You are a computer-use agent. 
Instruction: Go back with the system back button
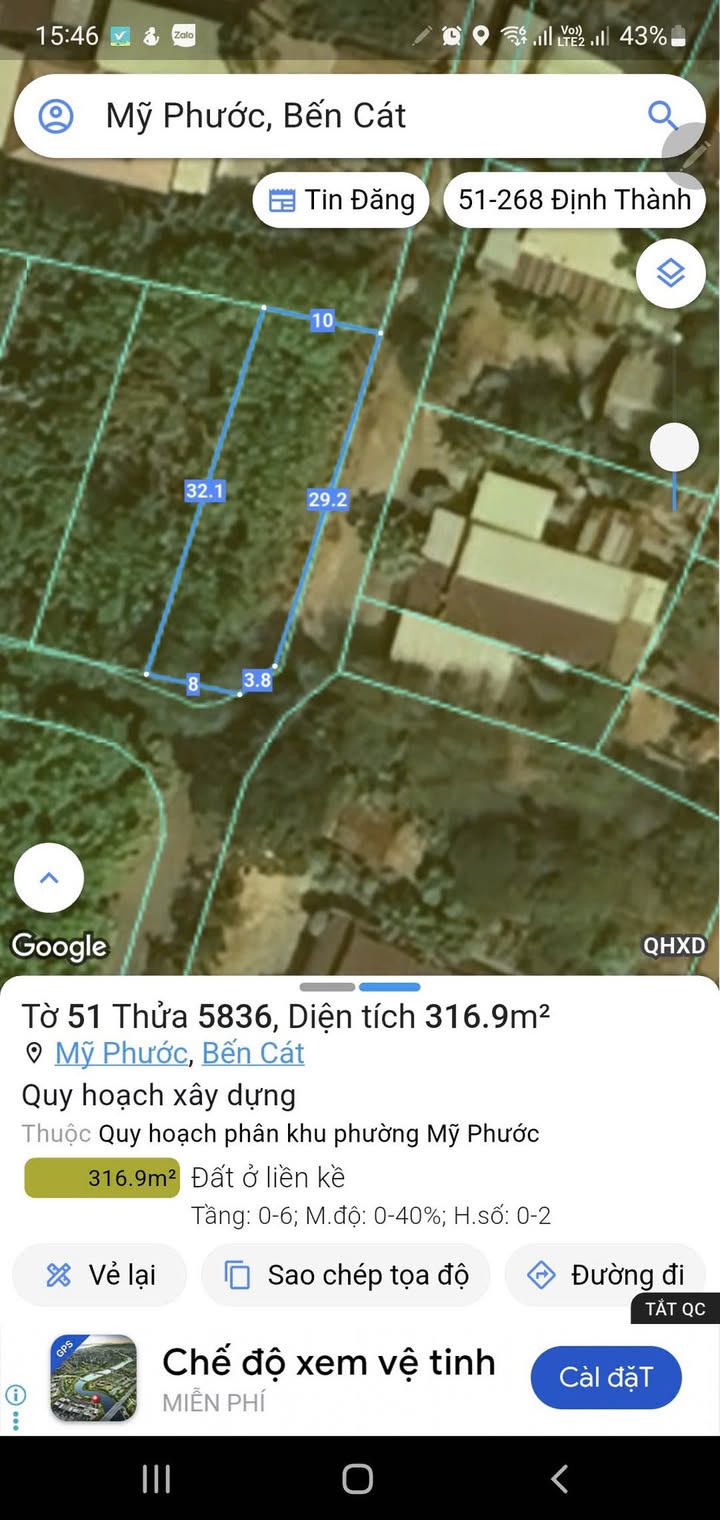point(560,1478)
